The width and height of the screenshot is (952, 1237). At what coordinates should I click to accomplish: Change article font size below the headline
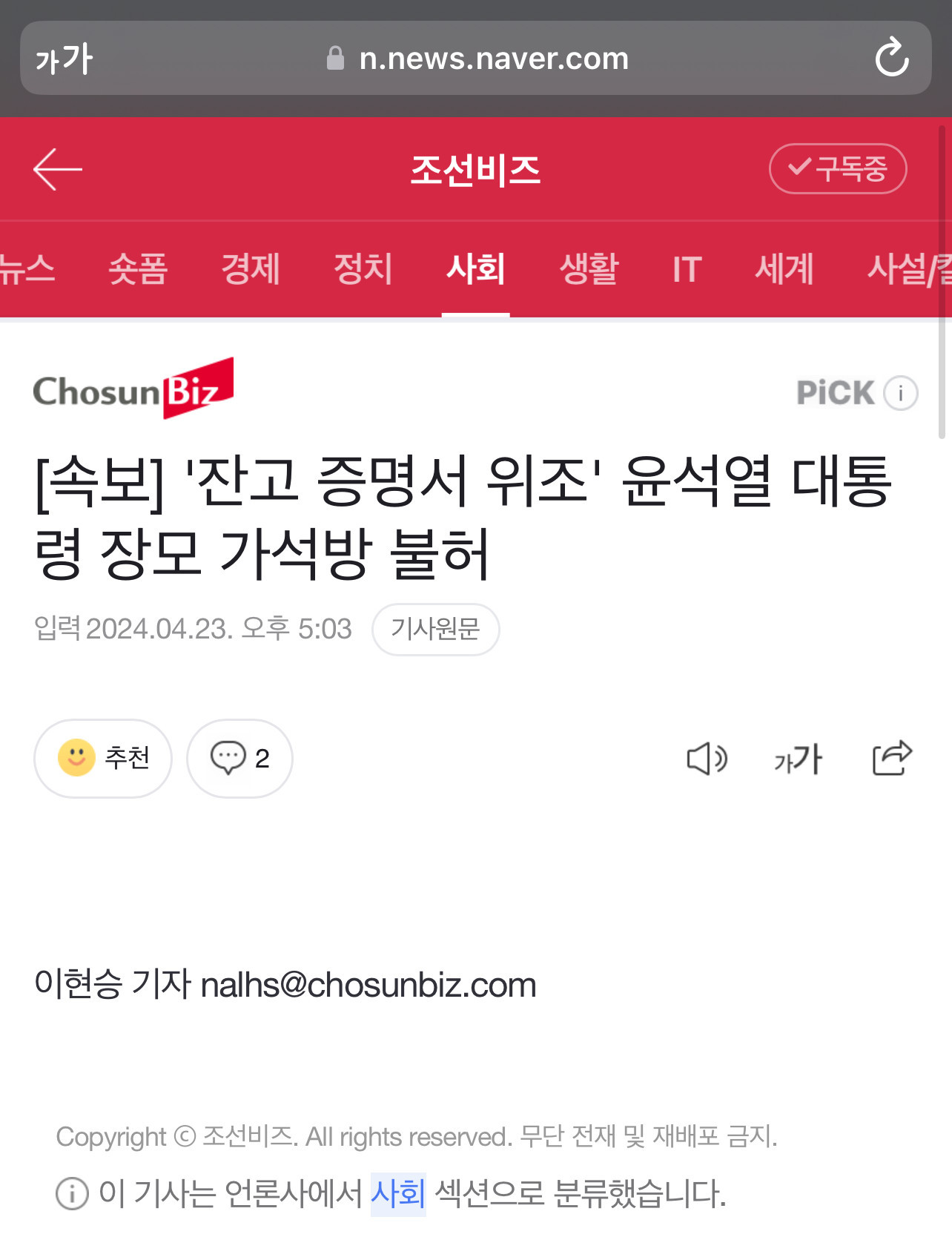798,759
